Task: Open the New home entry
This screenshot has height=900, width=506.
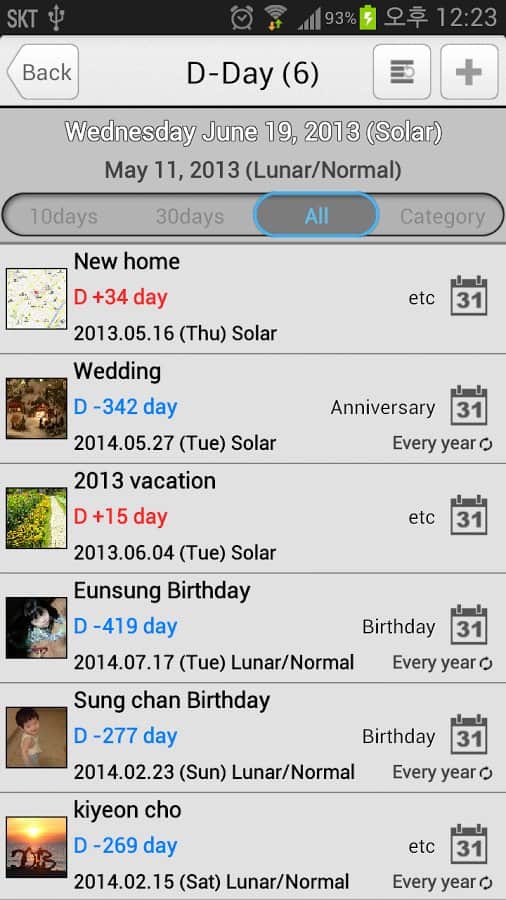Action: [x=253, y=298]
